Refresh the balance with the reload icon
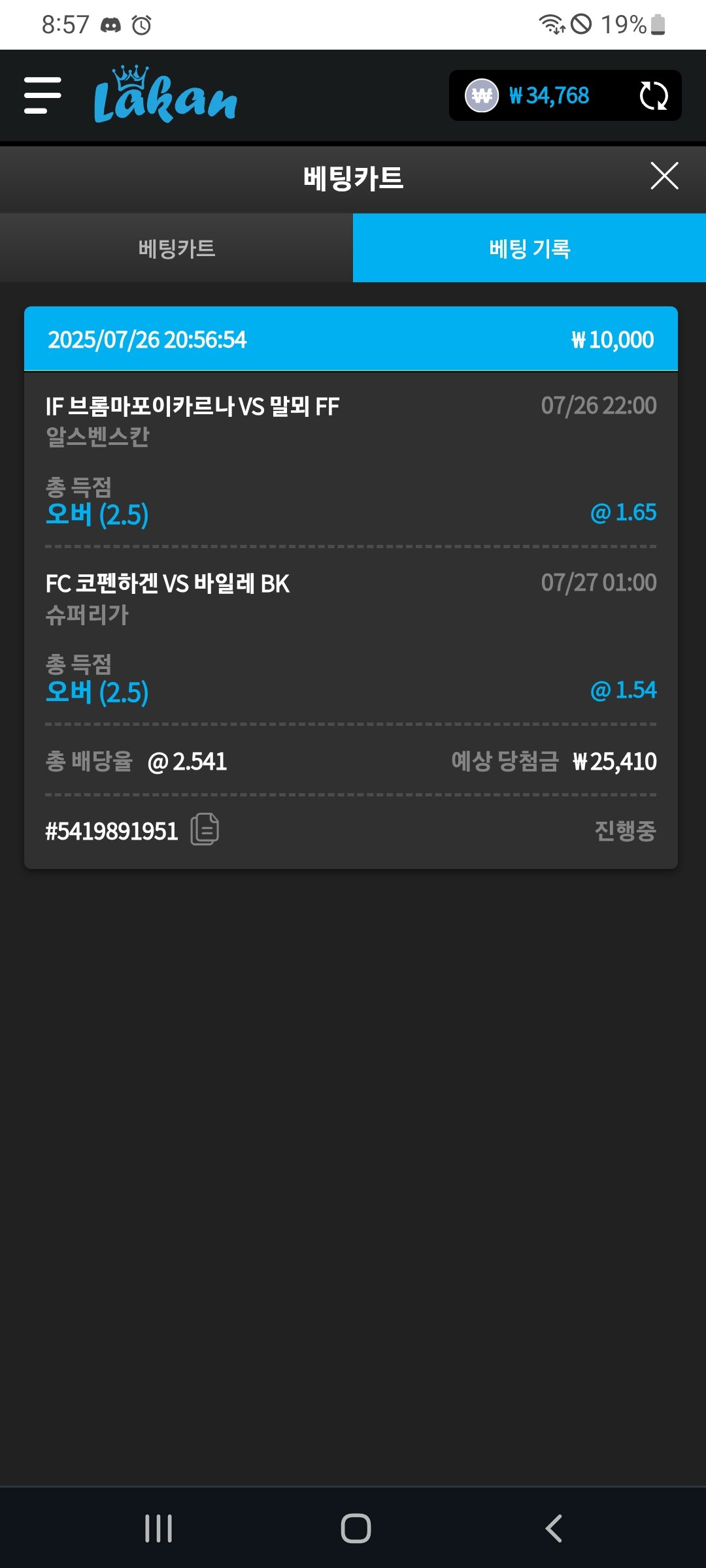Image resolution: width=706 pixels, height=1568 pixels. click(653, 96)
